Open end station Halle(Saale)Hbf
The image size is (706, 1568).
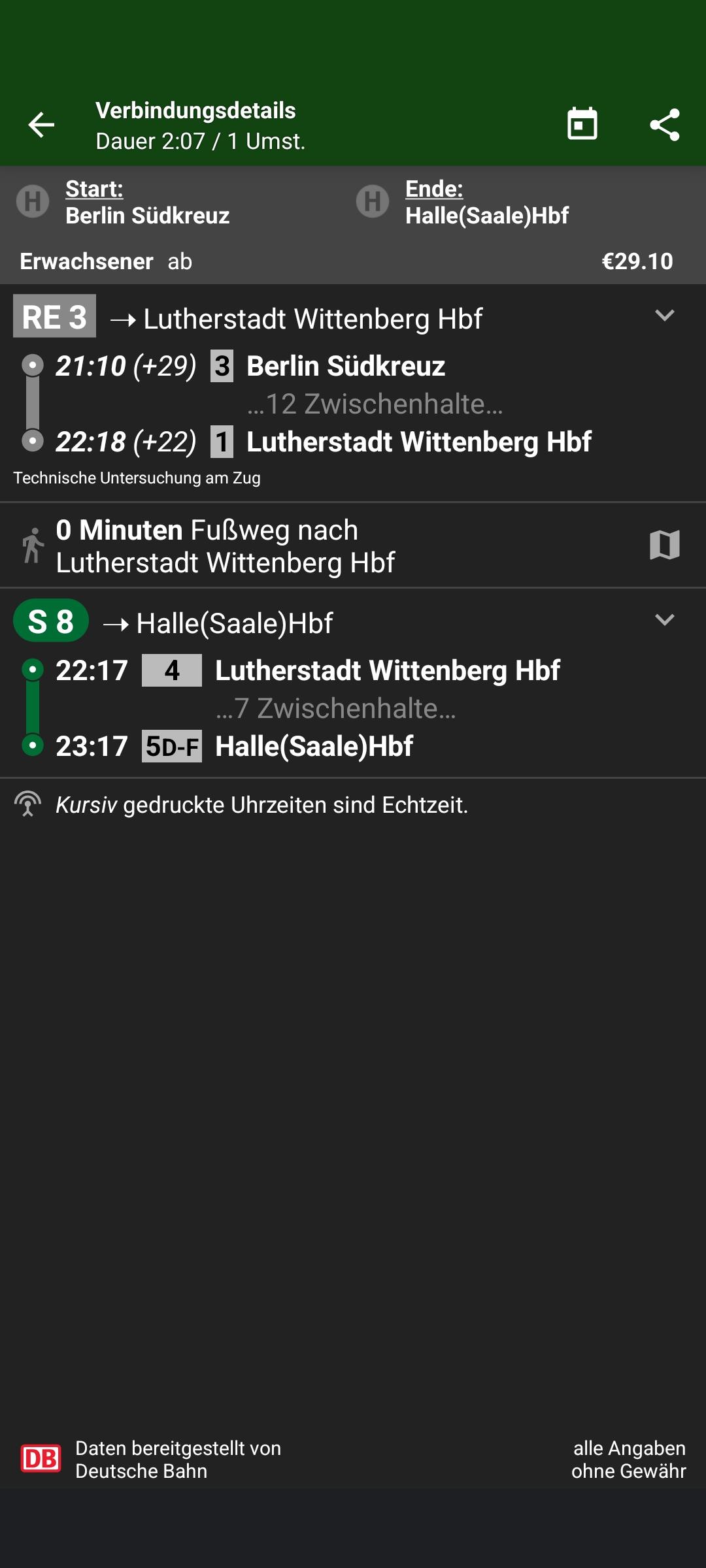(x=487, y=202)
